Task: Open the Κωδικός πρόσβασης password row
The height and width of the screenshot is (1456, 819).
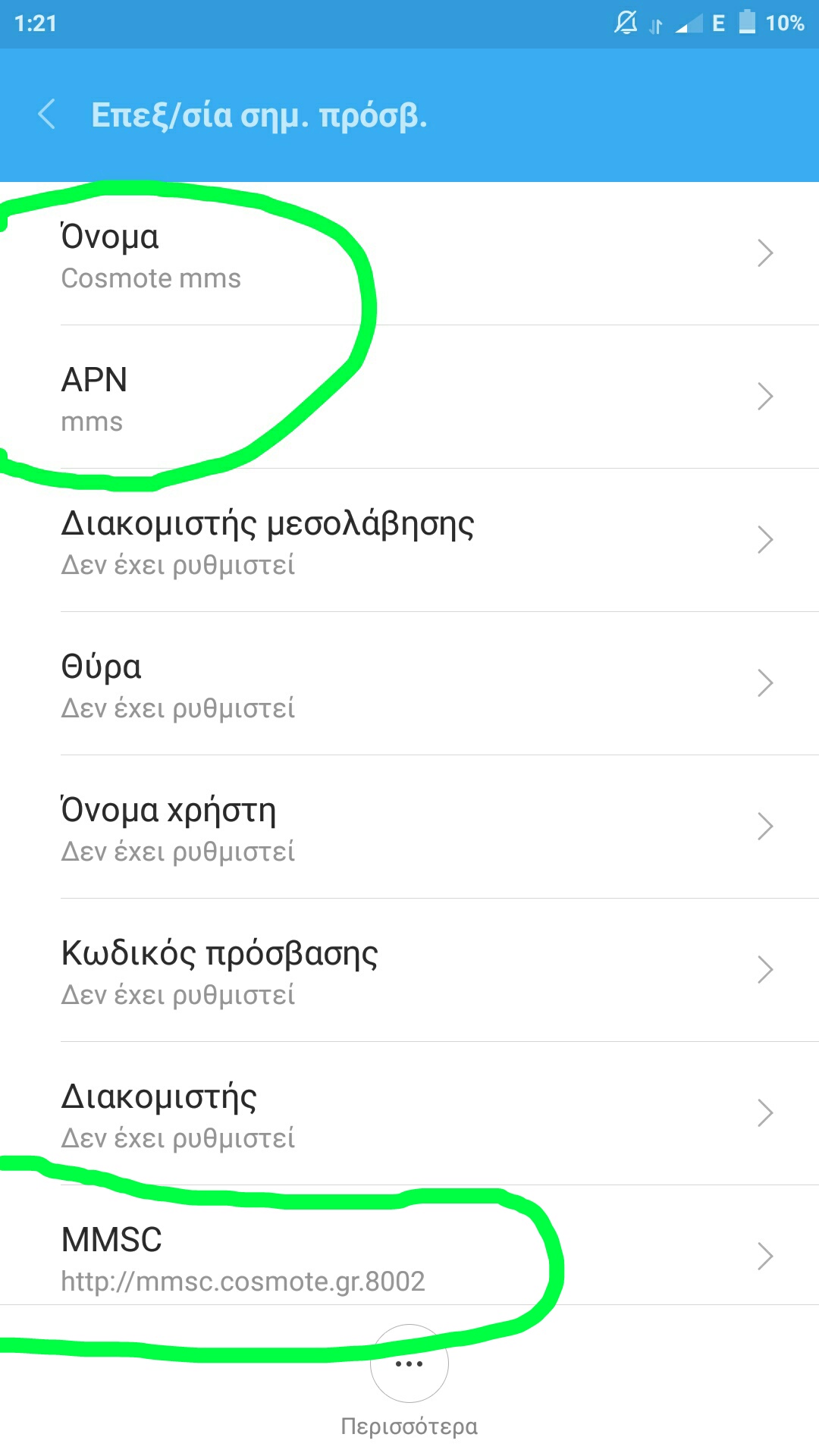Action: [409, 971]
